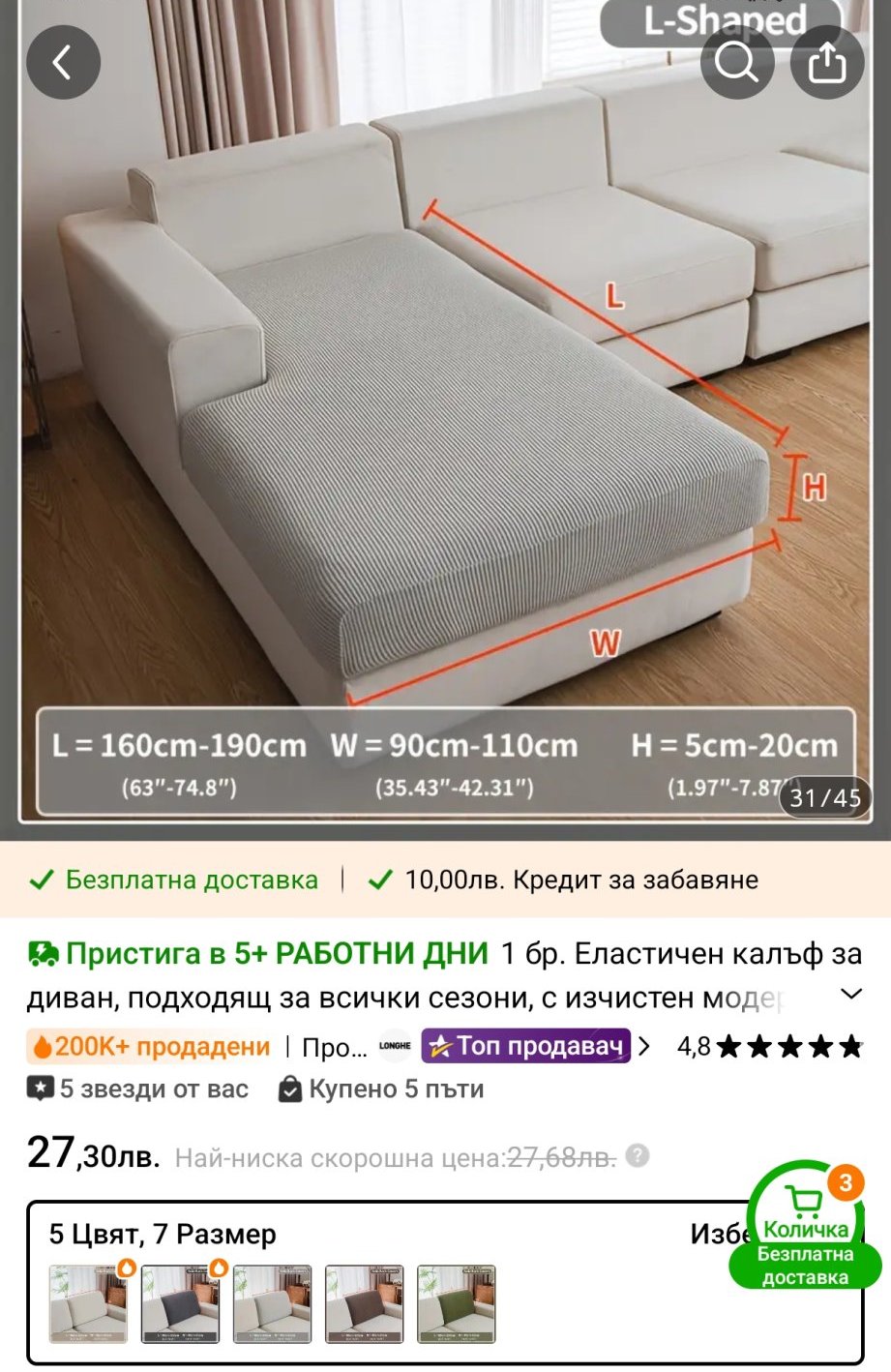Show info about lowest recent price
The width and height of the screenshot is (891, 1372).
tap(638, 1155)
